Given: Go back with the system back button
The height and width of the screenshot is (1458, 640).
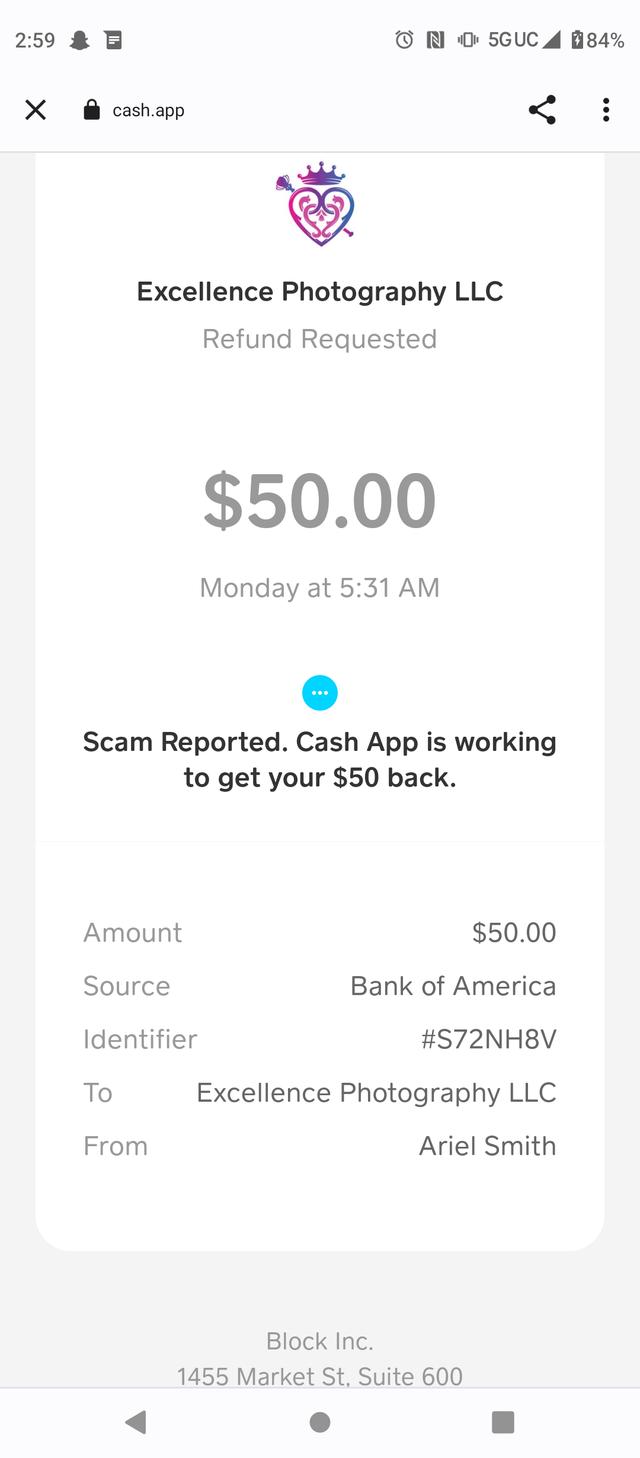Looking at the screenshot, I should click(x=136, y=1422).
